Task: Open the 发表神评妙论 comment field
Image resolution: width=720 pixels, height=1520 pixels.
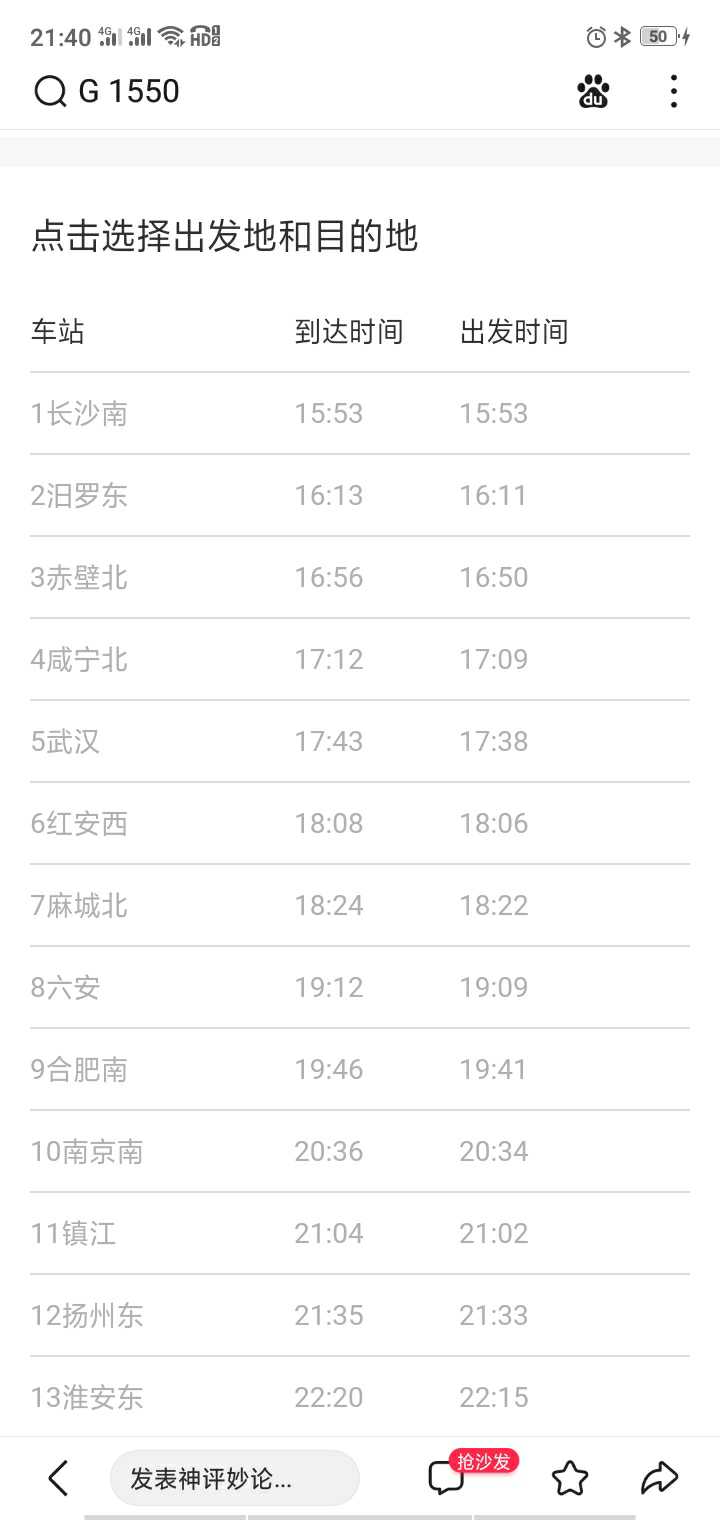Action: coord(234,1478)
